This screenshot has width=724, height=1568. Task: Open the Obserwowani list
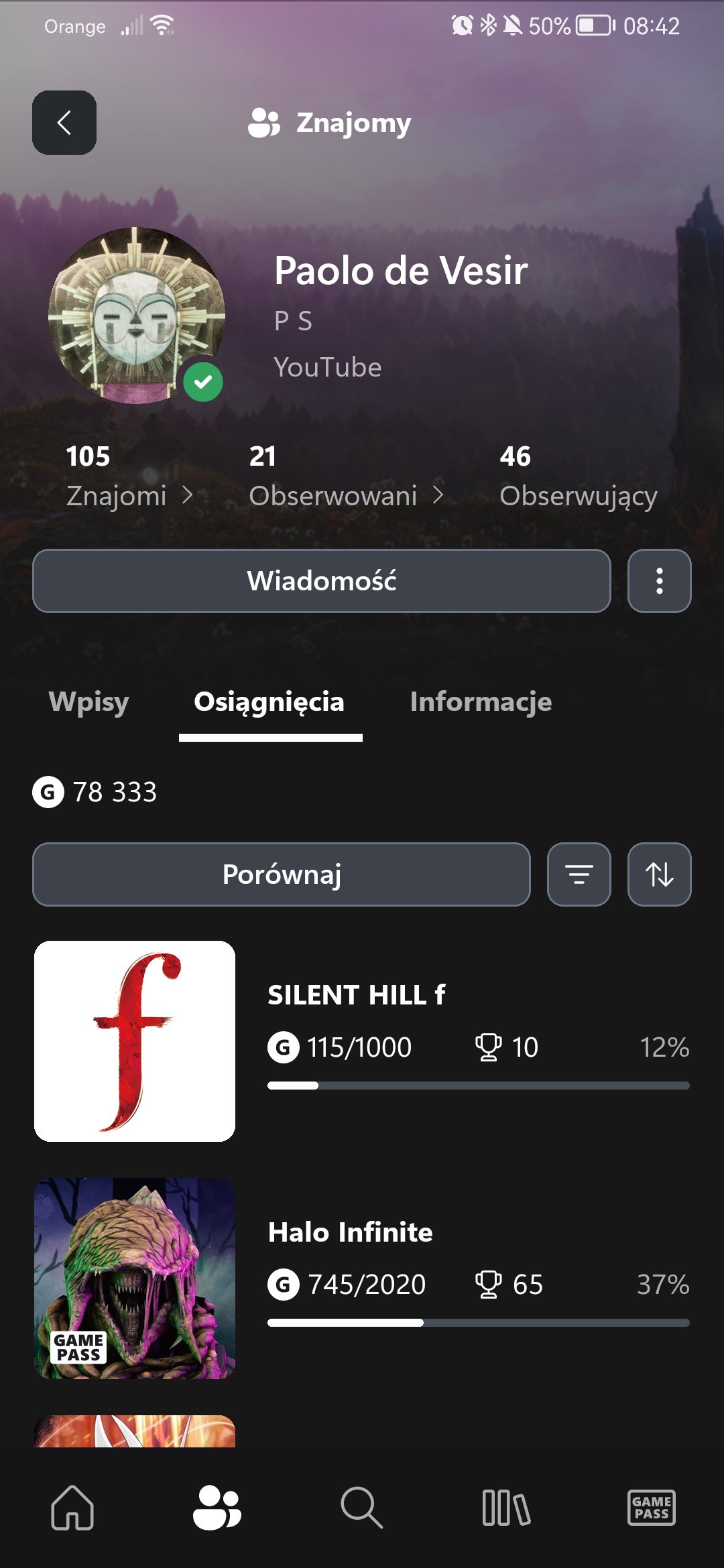(x=345, y=477)
